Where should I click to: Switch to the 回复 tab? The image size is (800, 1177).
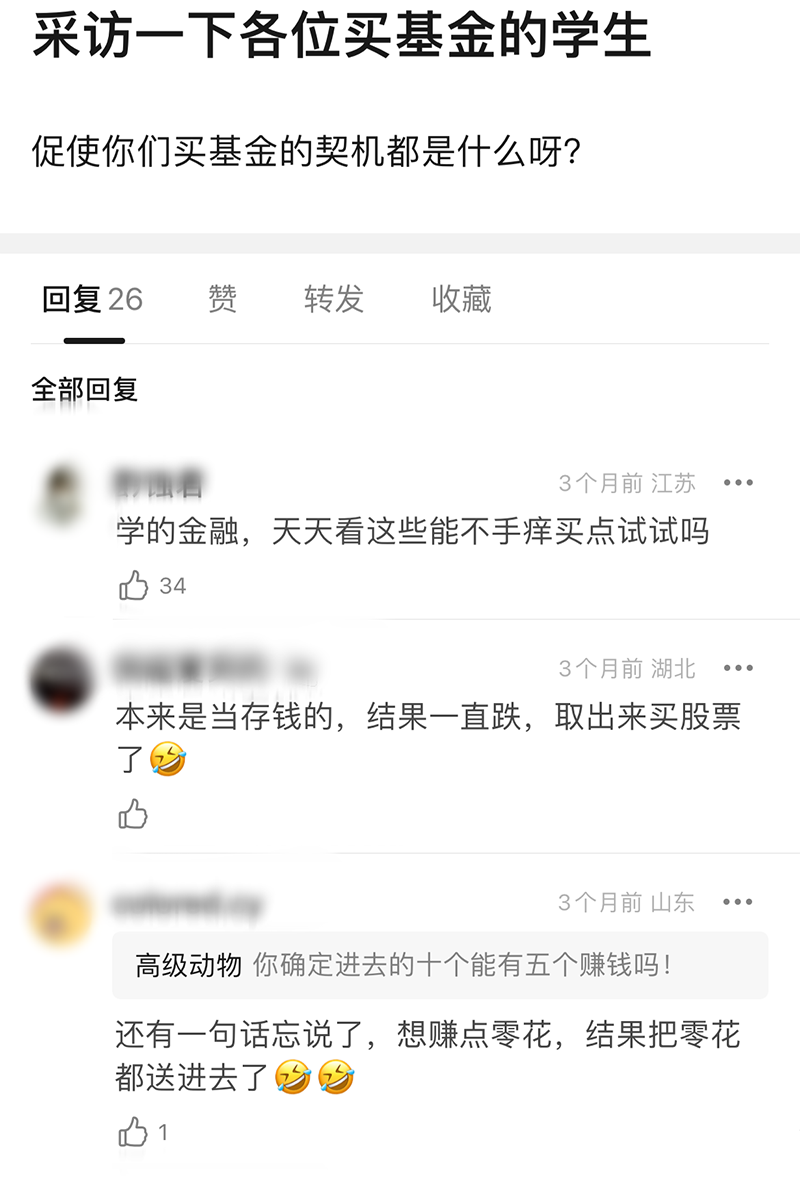point(92,299)
